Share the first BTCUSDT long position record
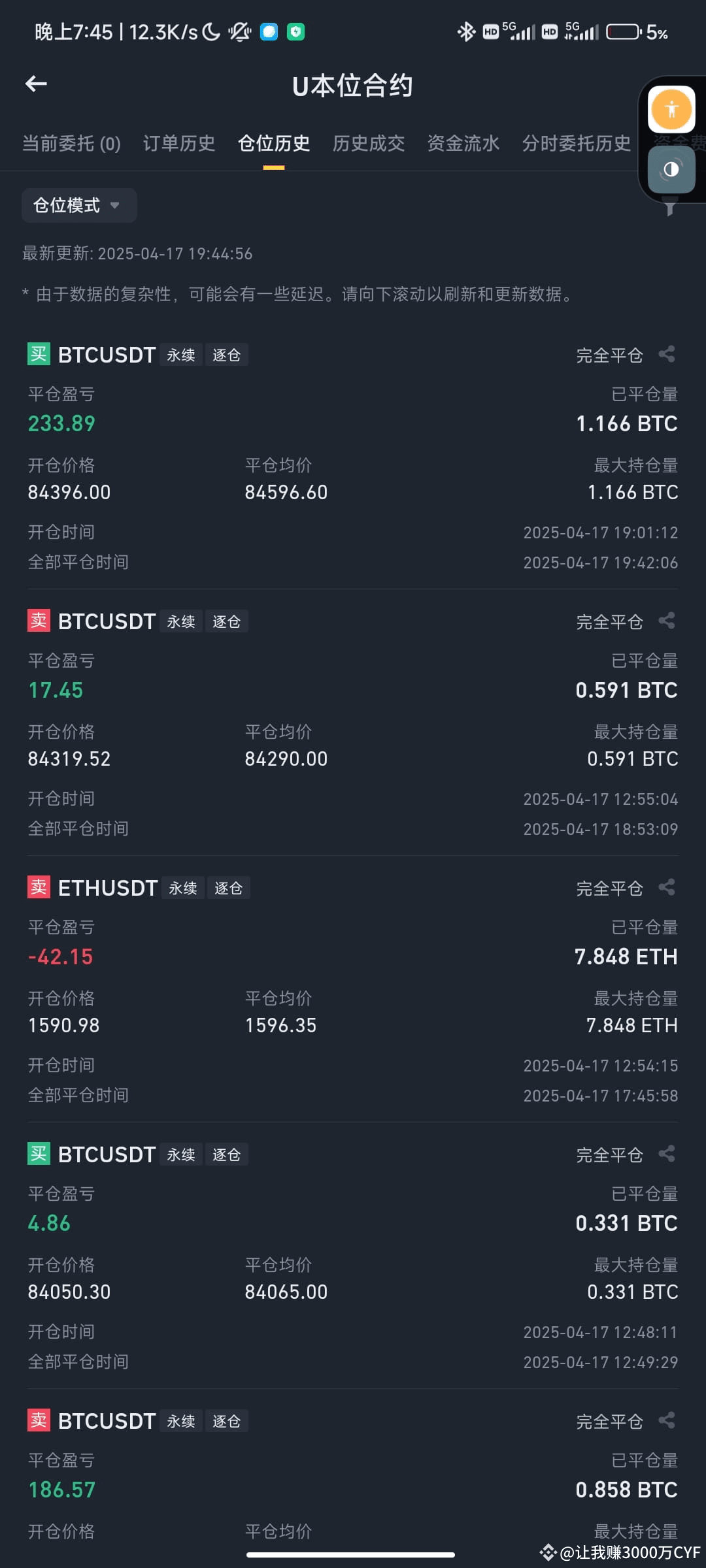The height and width of the screenshot is (1568, 706). point(667,354)
